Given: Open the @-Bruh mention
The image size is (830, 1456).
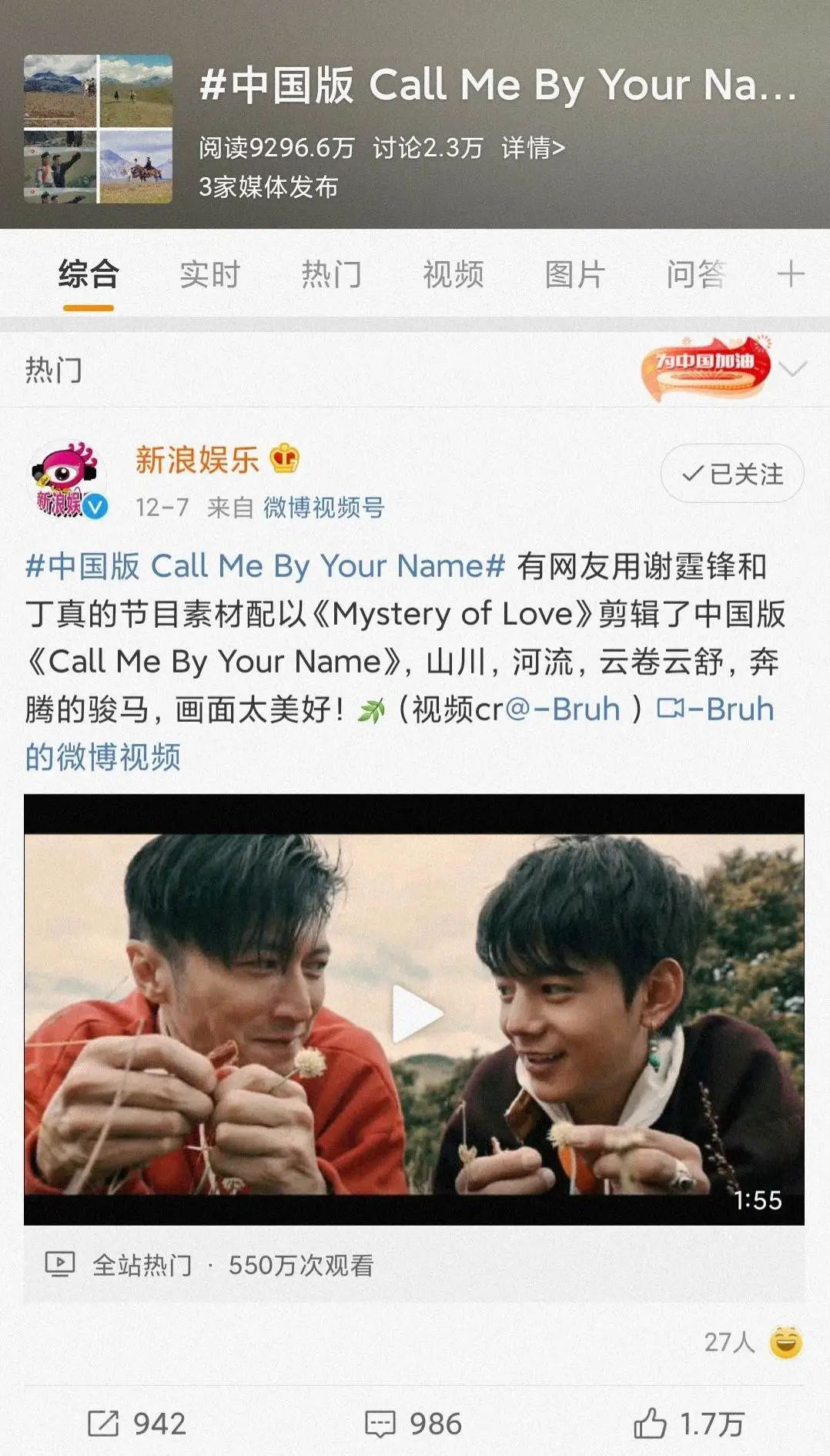Looking at the screenshot, I should click(563, 710).
